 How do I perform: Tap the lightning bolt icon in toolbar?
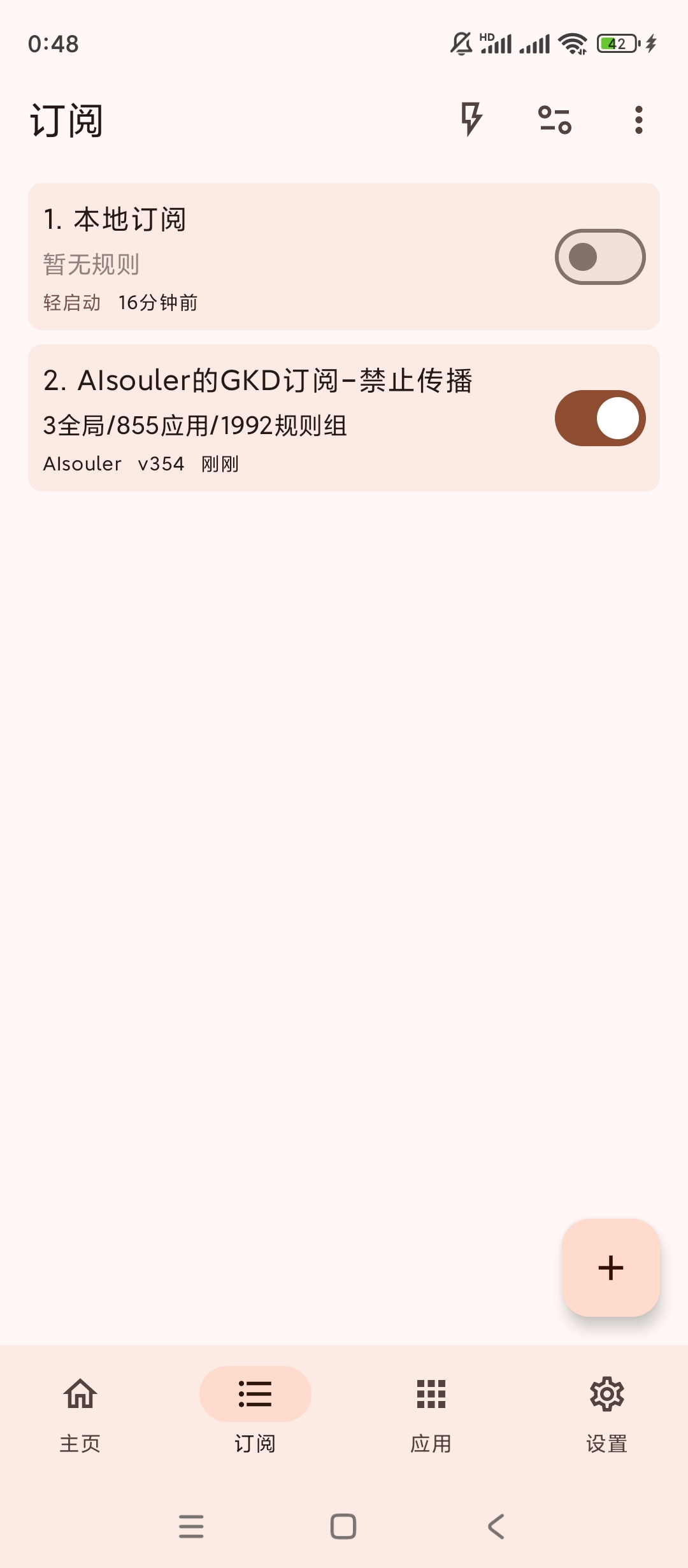[471, 119]
